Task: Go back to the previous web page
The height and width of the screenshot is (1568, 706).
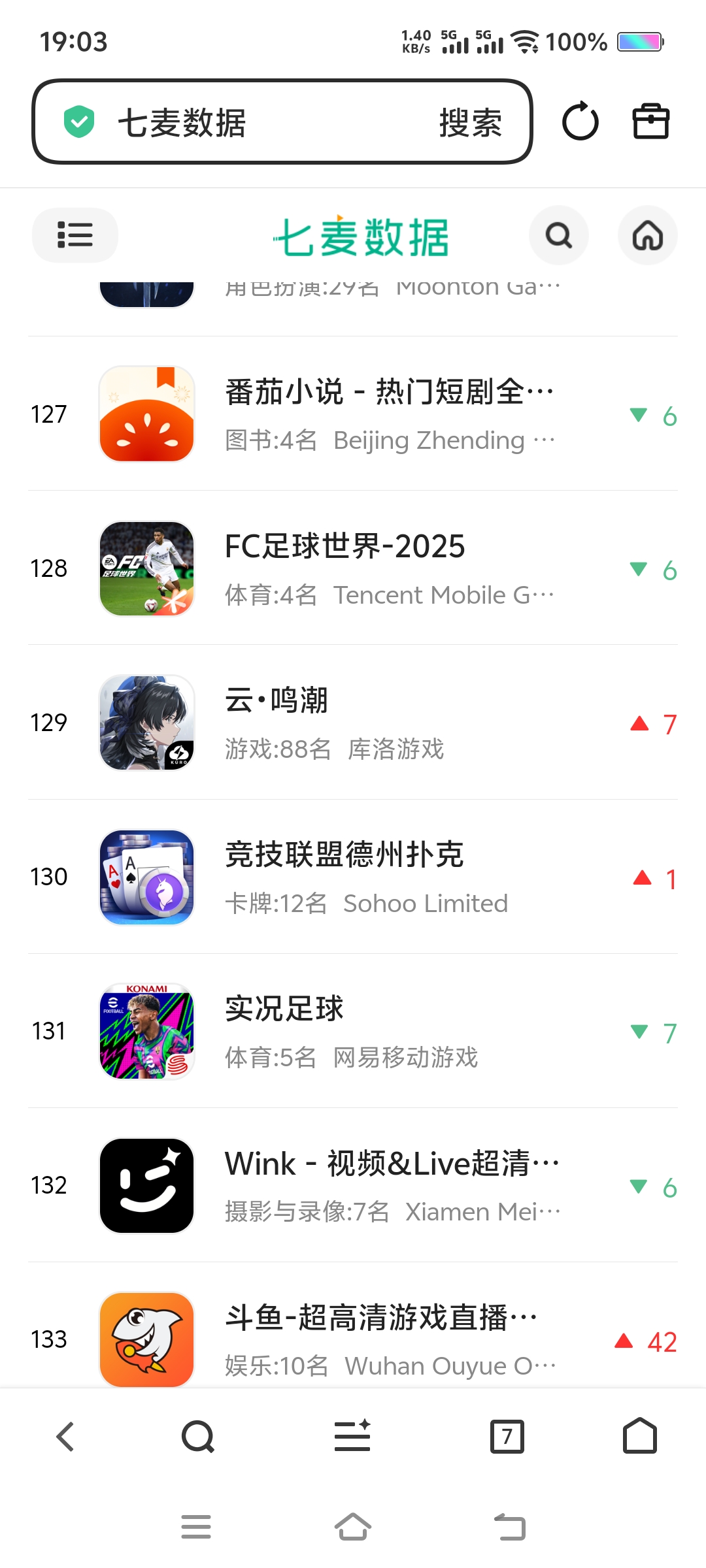Action: pos(65,1437)
